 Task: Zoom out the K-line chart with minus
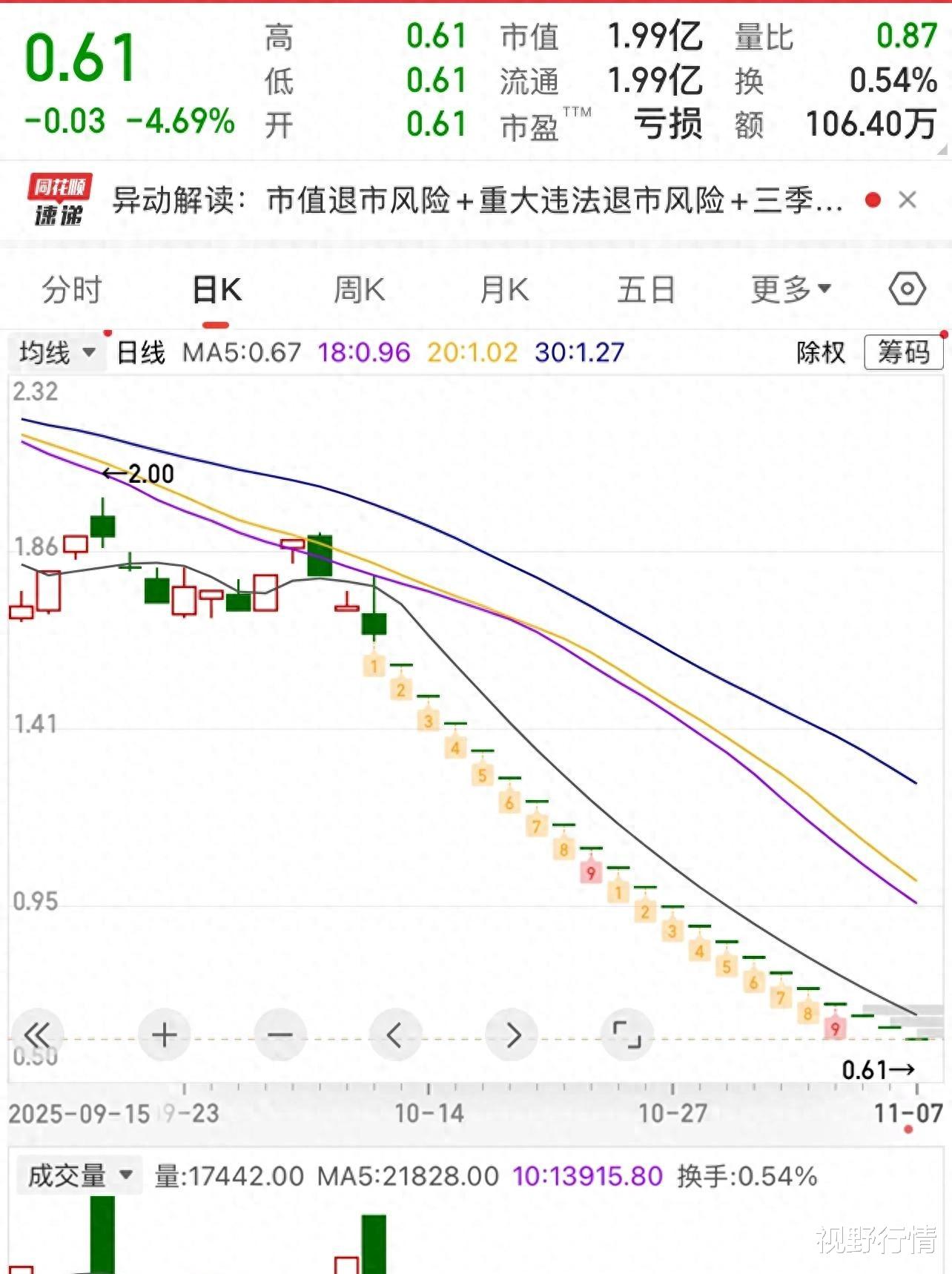[280, 1034]
